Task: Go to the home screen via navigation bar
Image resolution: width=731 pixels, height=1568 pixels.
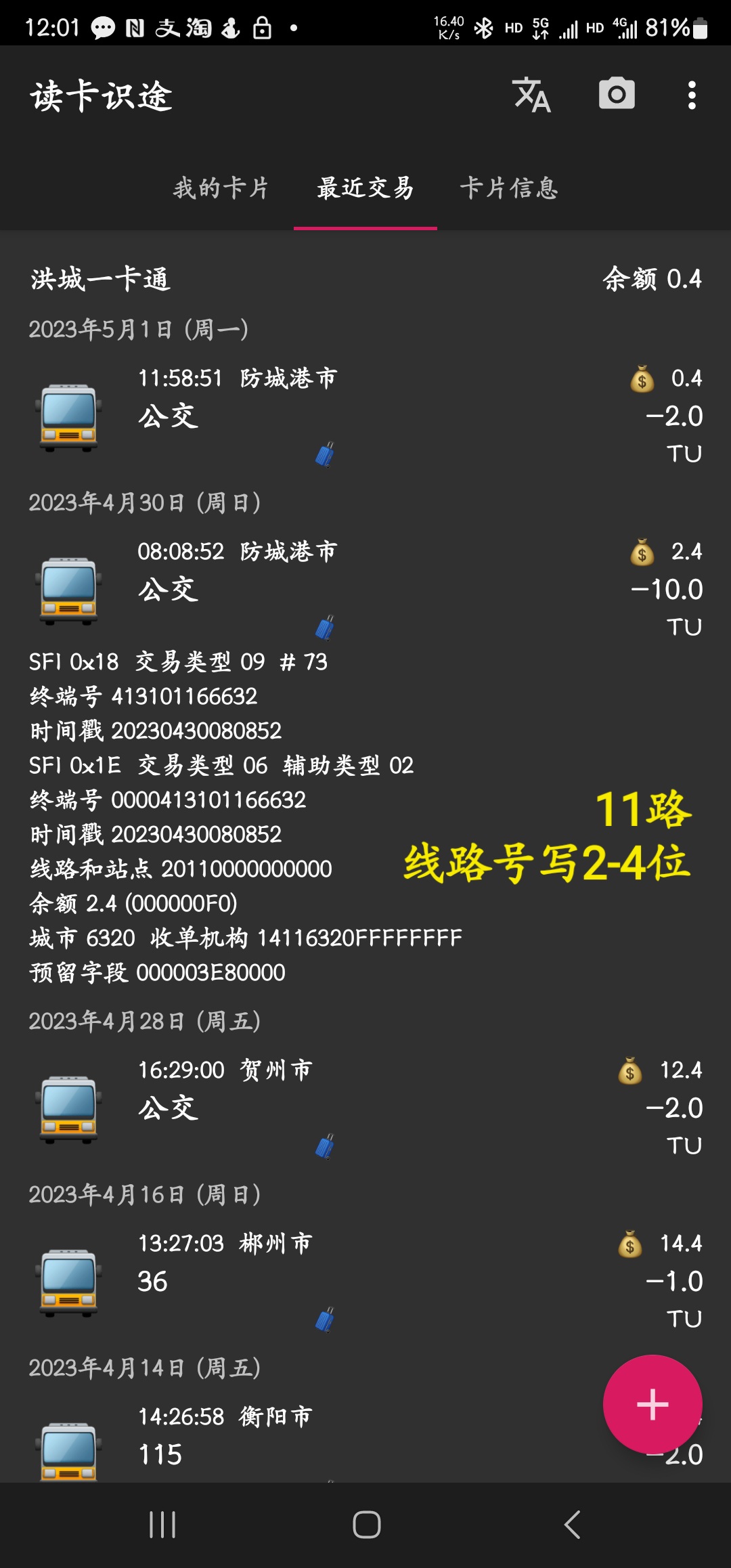Action: click(366, 1525)
